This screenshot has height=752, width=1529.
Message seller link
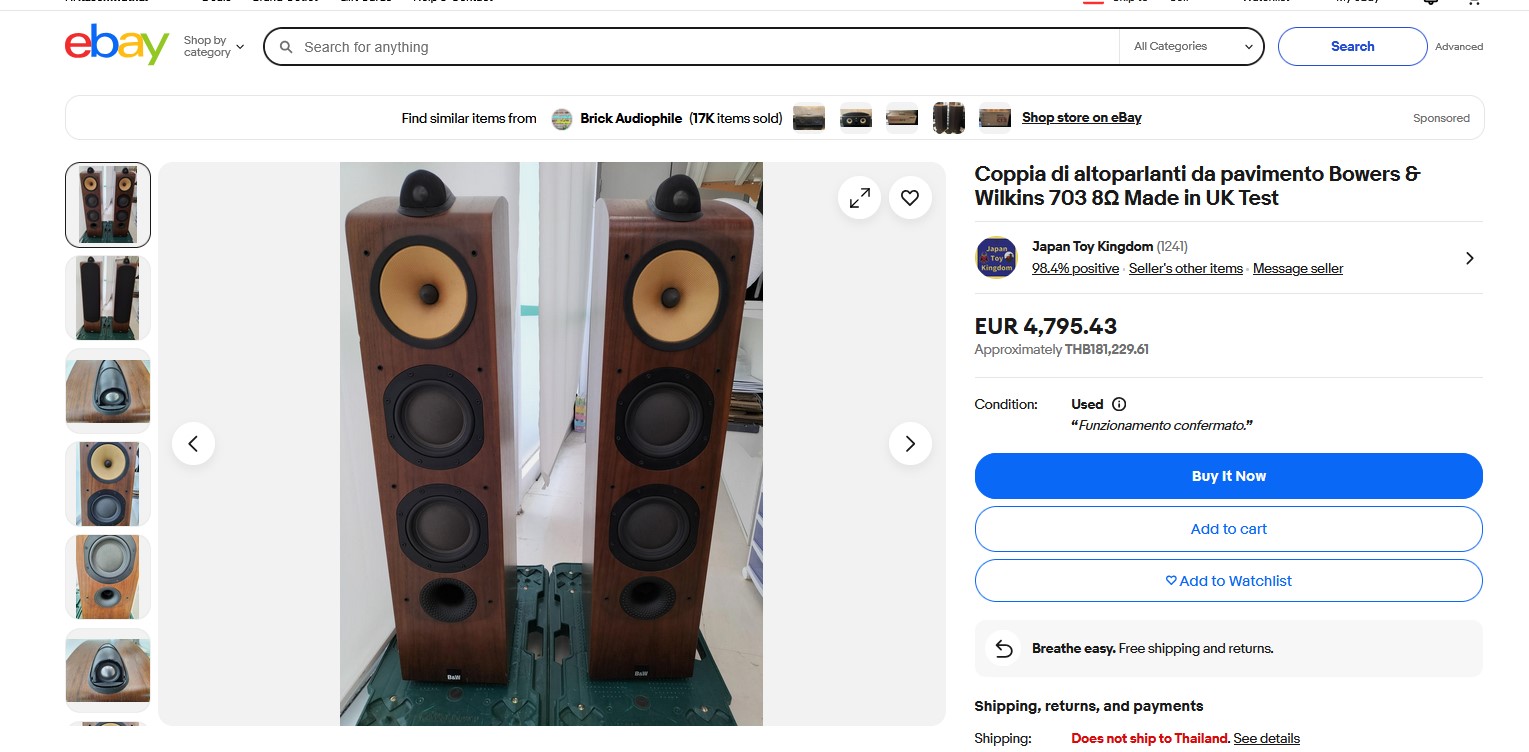point(1297,269)
